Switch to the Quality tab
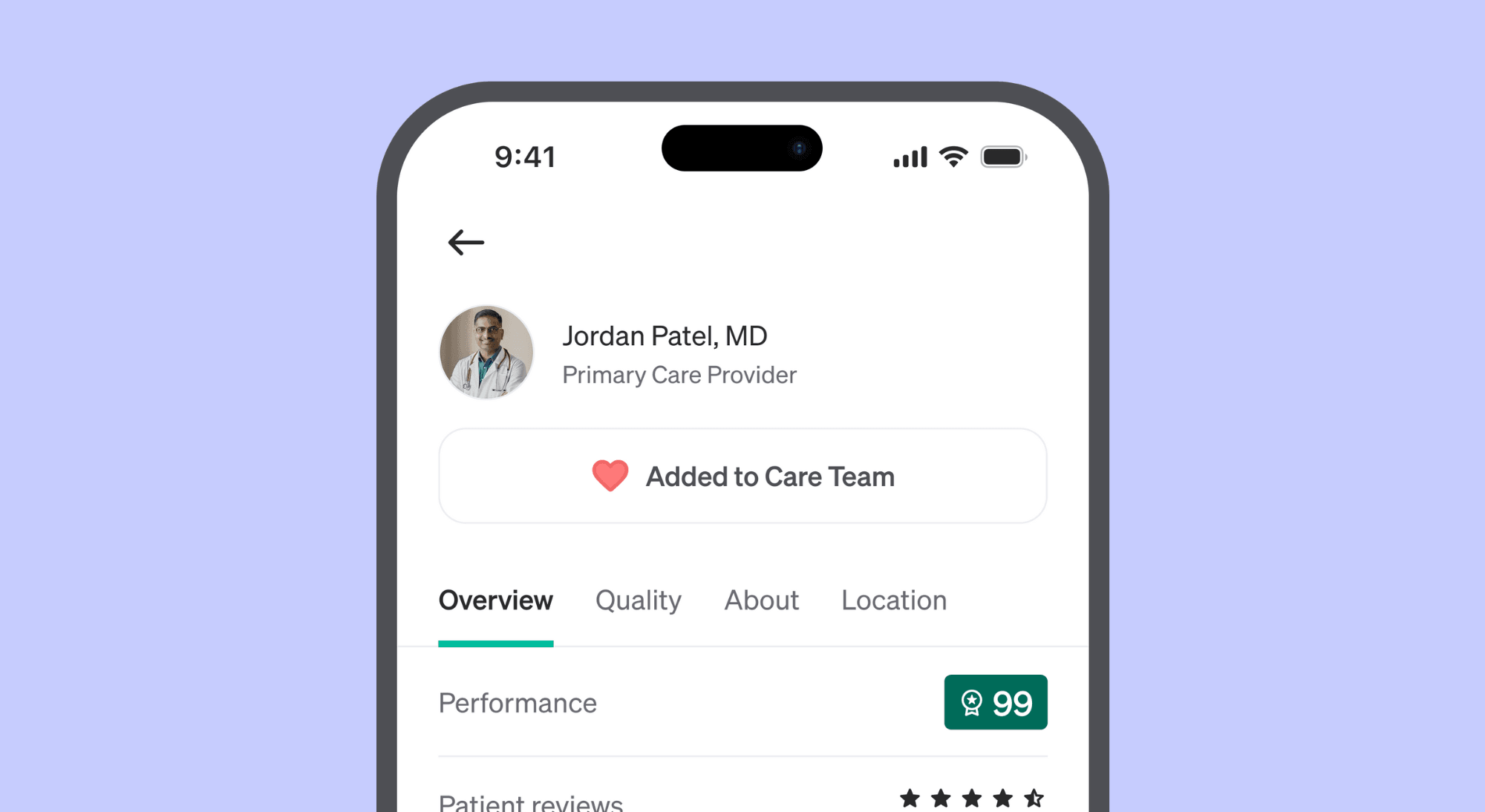The image size is (1485, 812). [x=638, y=600]
